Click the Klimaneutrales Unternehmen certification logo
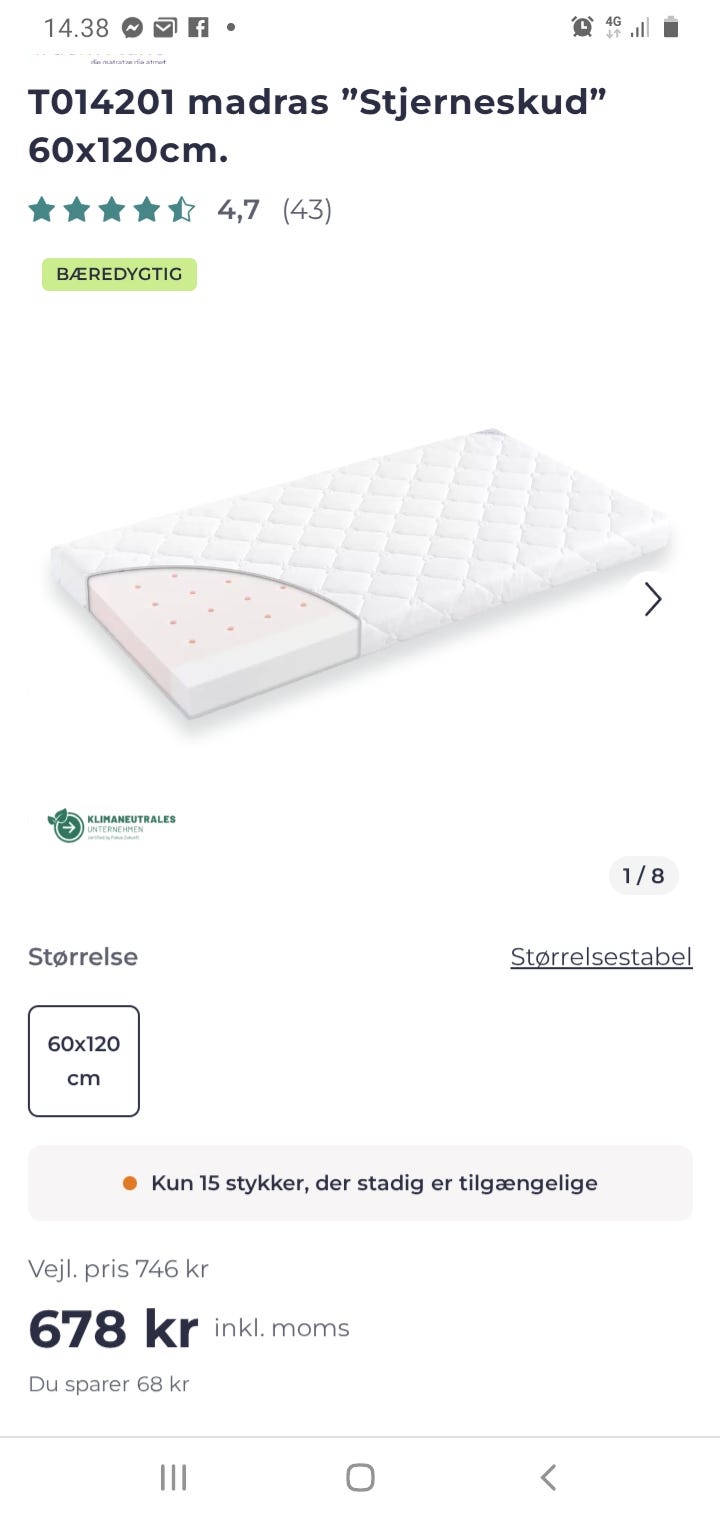Image resolution: width=720 pixels, height=1520 pixels. 110,825
